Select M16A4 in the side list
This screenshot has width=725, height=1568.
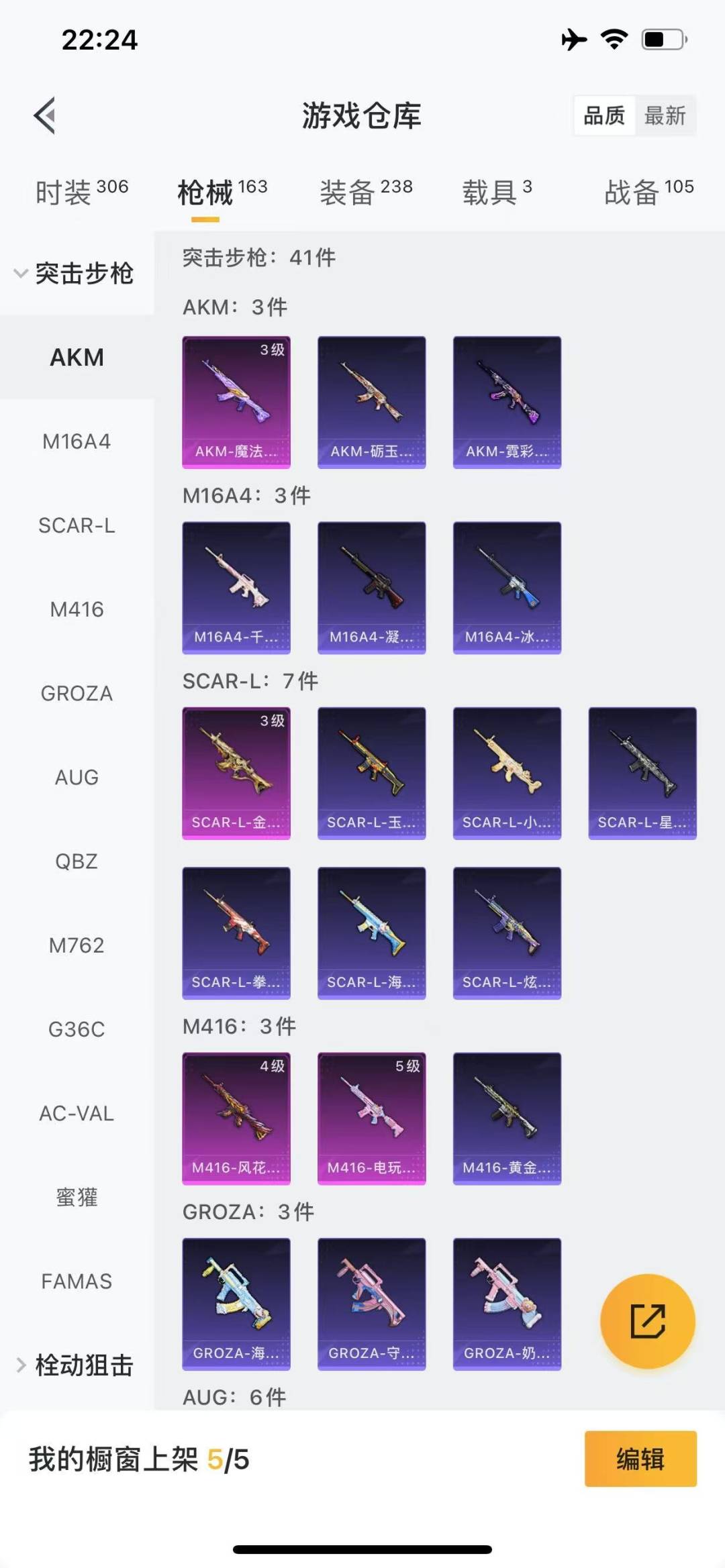click(x=77, y=441)
